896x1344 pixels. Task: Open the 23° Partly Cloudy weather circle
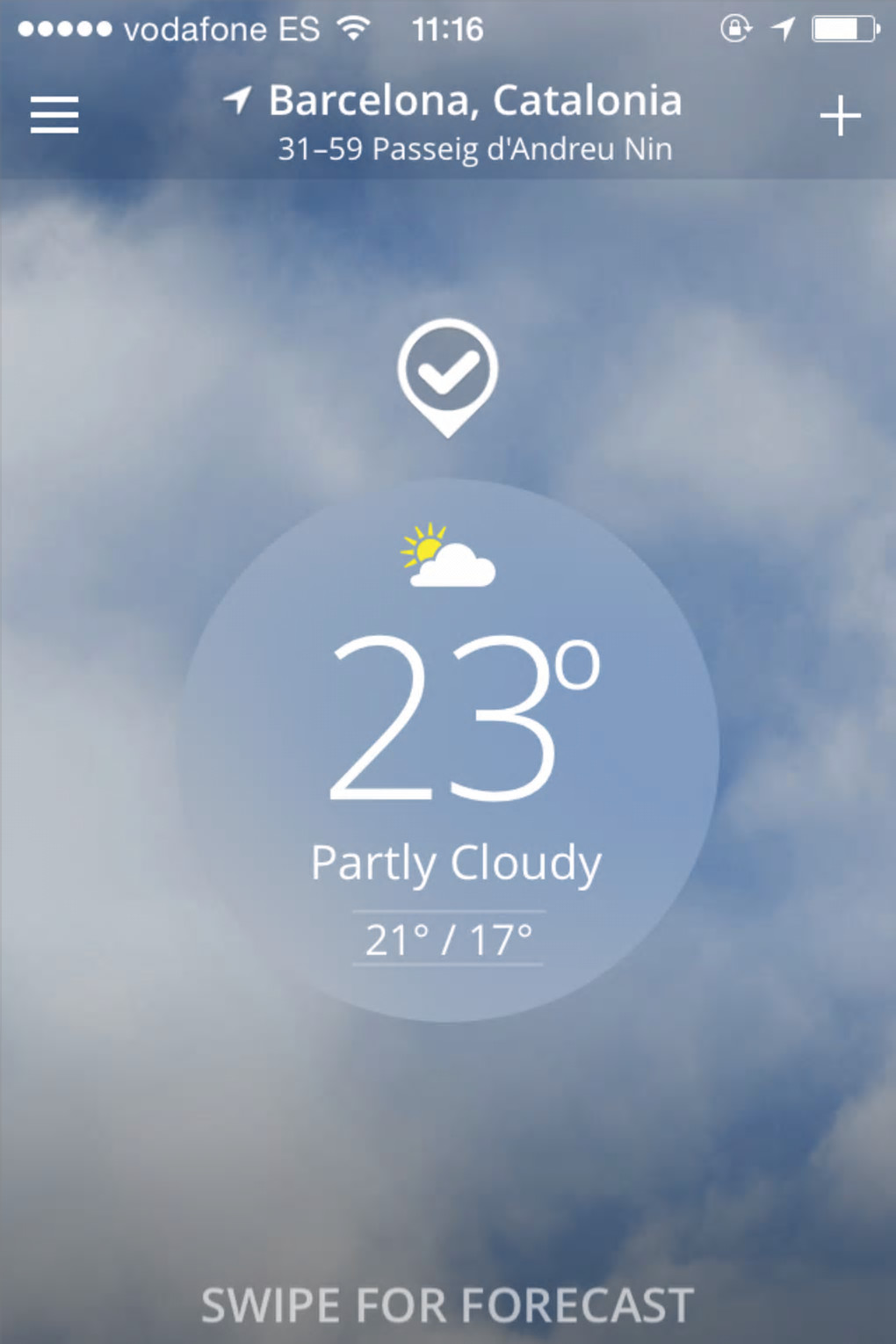pyautogui.click(x=448, y=748)
